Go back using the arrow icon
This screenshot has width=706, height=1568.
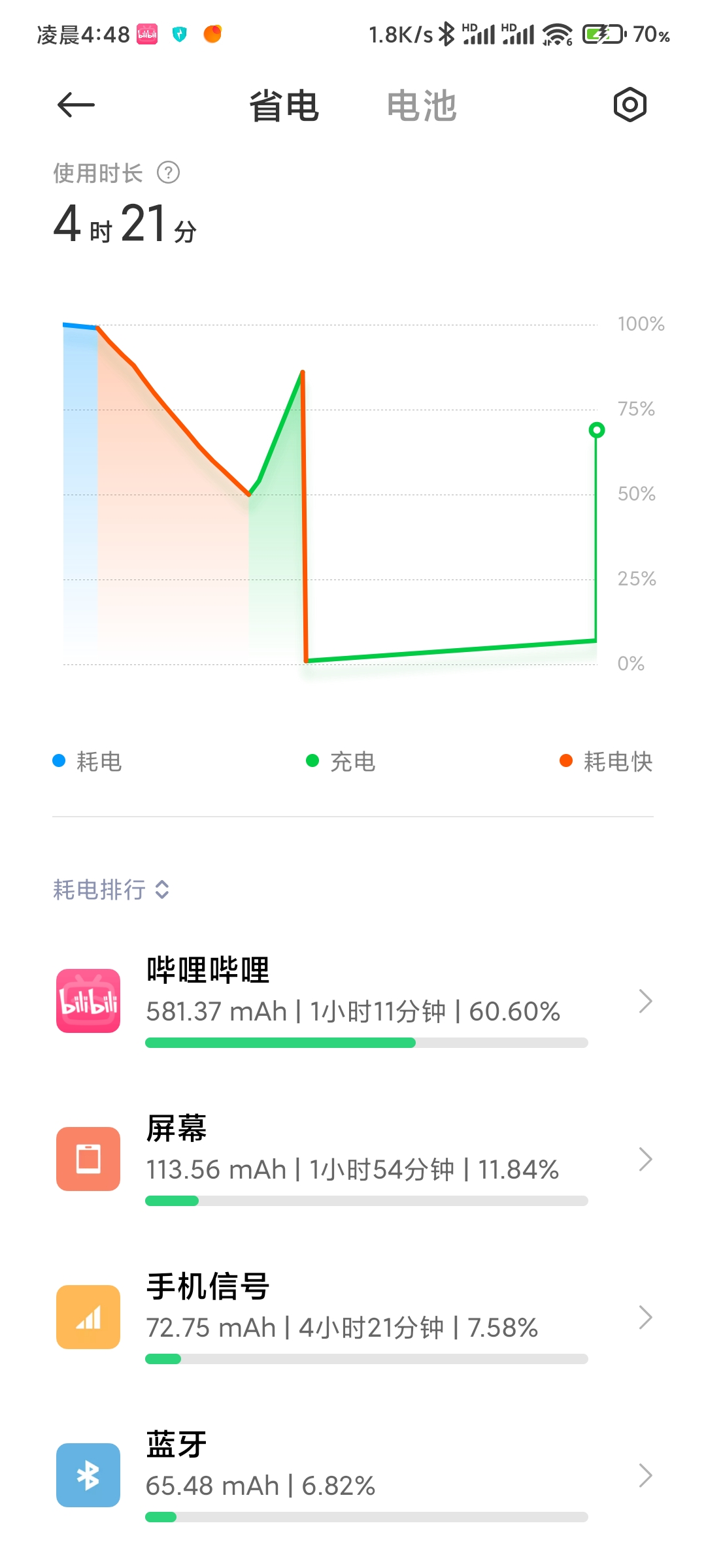coord(76,105)
